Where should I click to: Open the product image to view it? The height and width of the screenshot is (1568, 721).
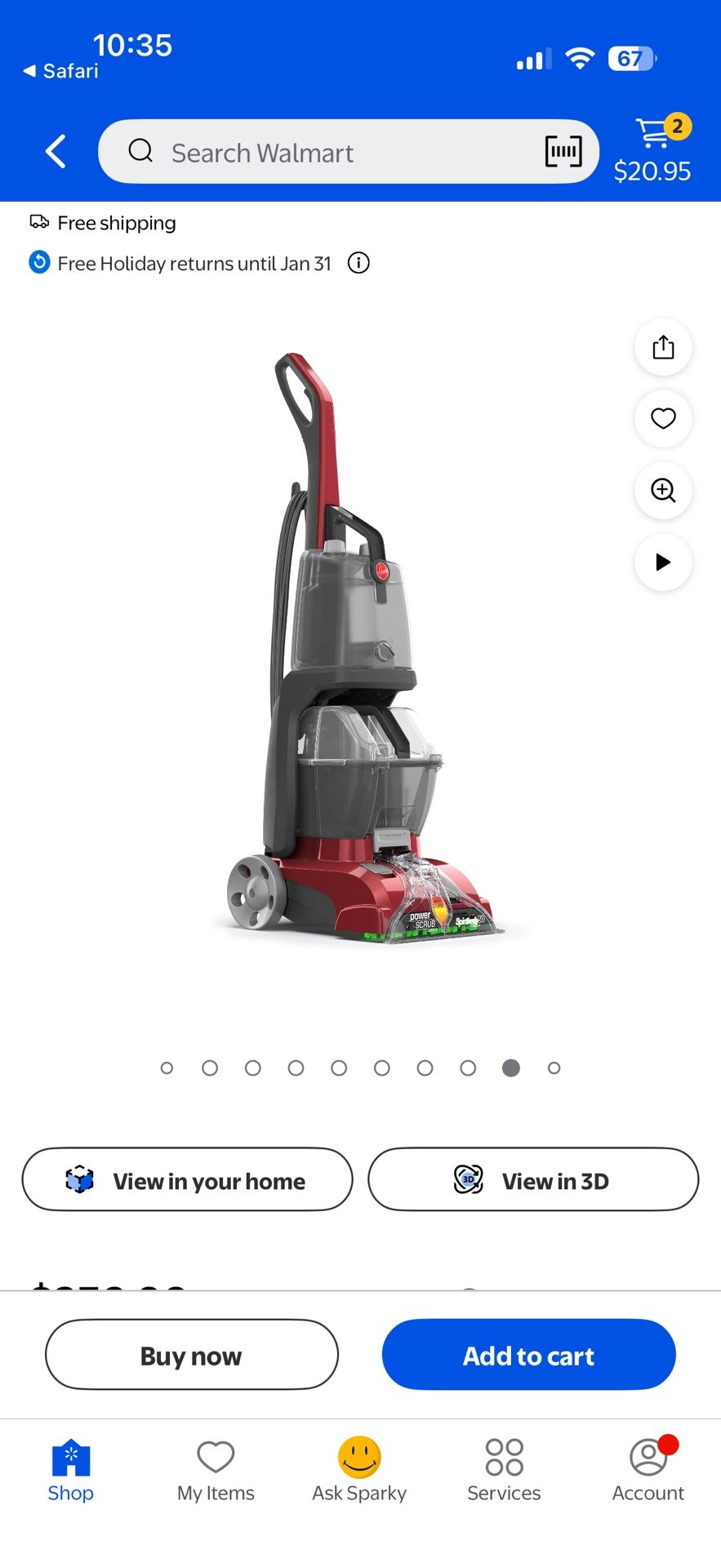pos(359,653)
